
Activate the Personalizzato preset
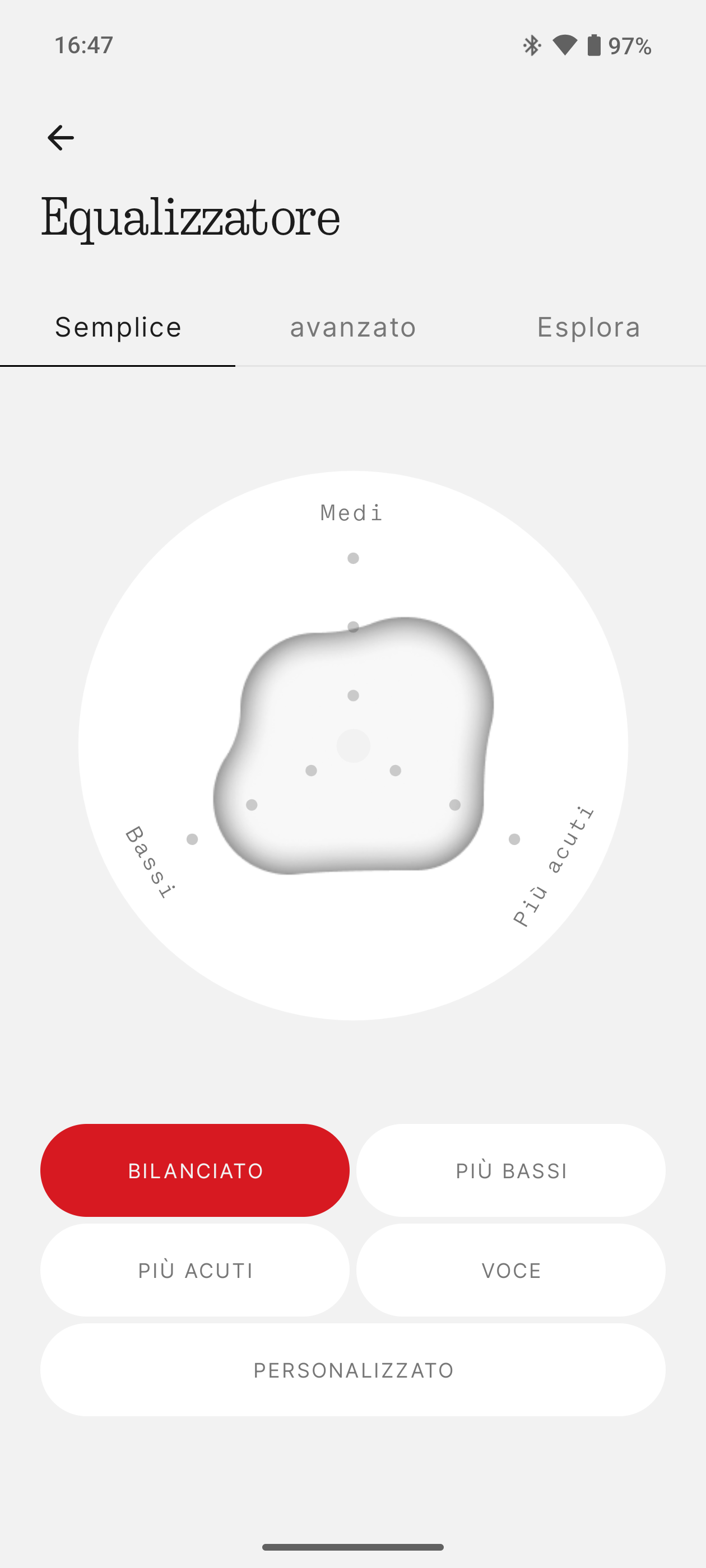352,1370
